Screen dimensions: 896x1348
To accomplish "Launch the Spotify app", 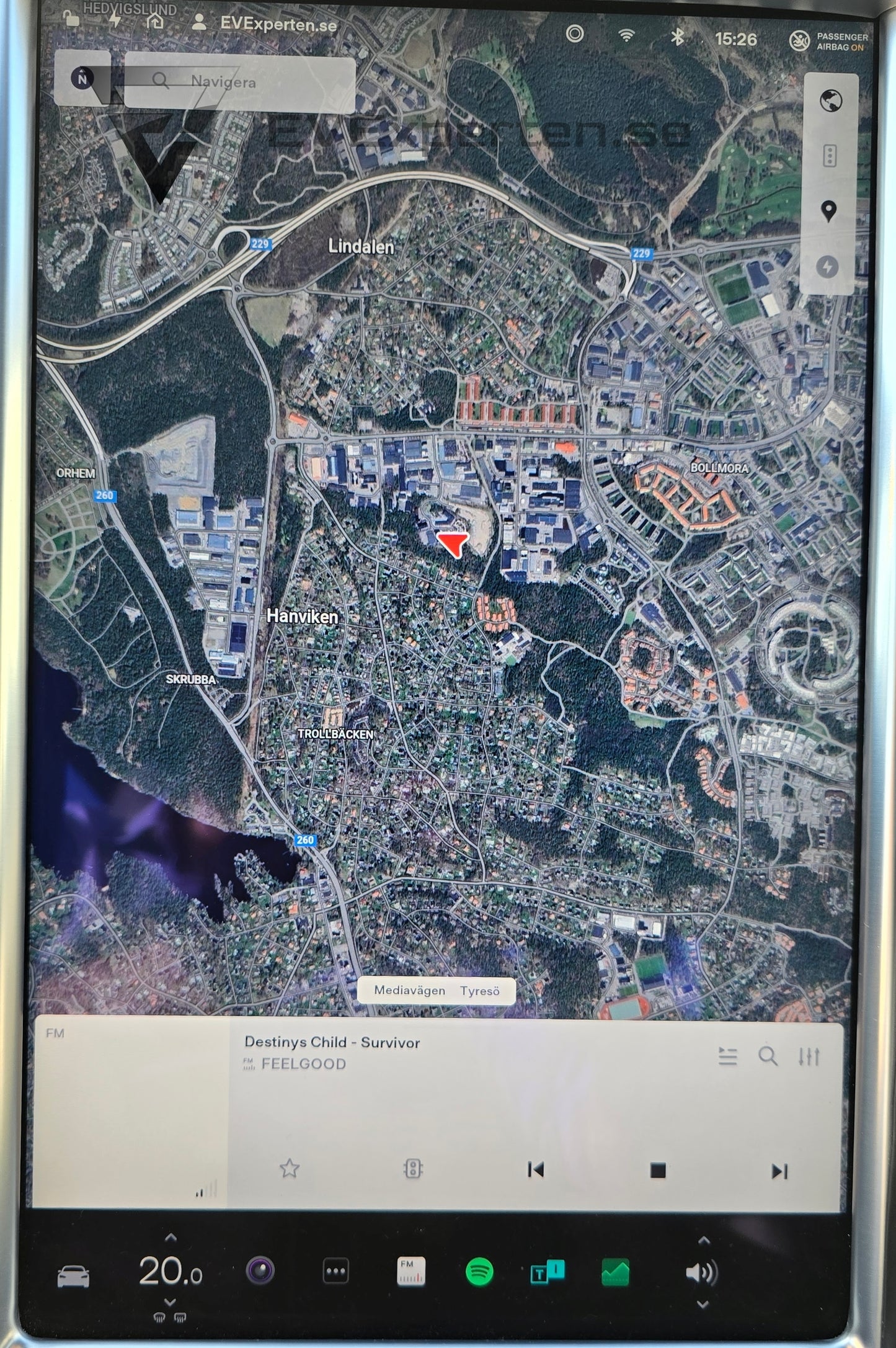I will click(479, 1272).
